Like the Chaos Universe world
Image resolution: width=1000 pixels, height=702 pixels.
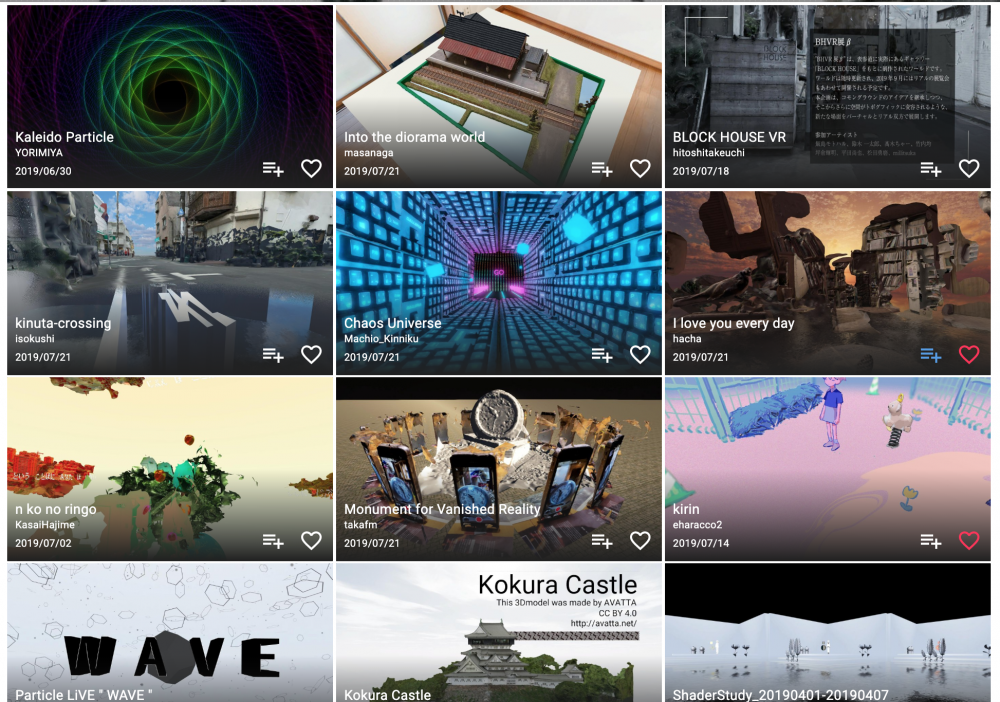[640, 355]
